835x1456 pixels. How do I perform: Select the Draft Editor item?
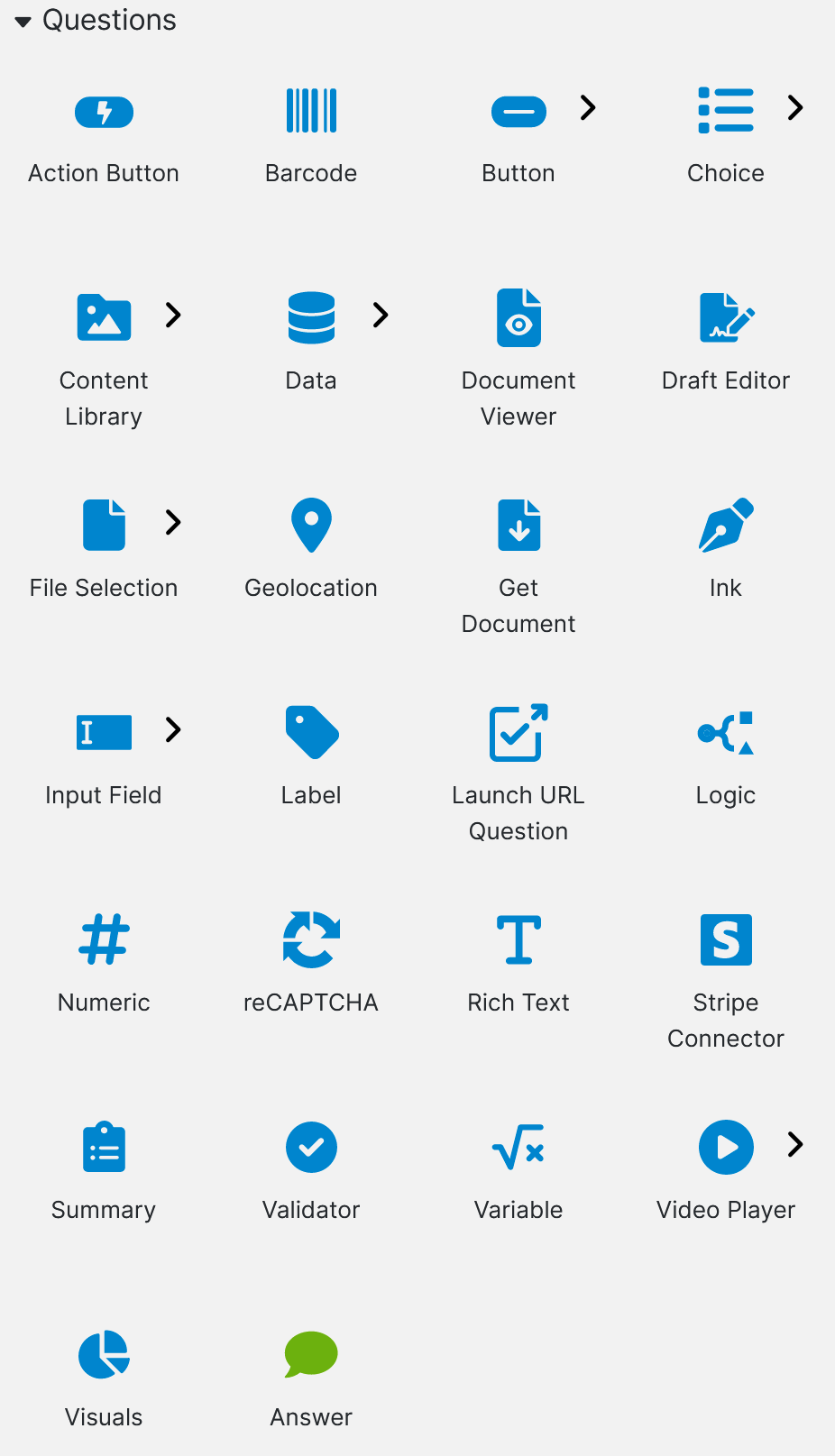726,341
